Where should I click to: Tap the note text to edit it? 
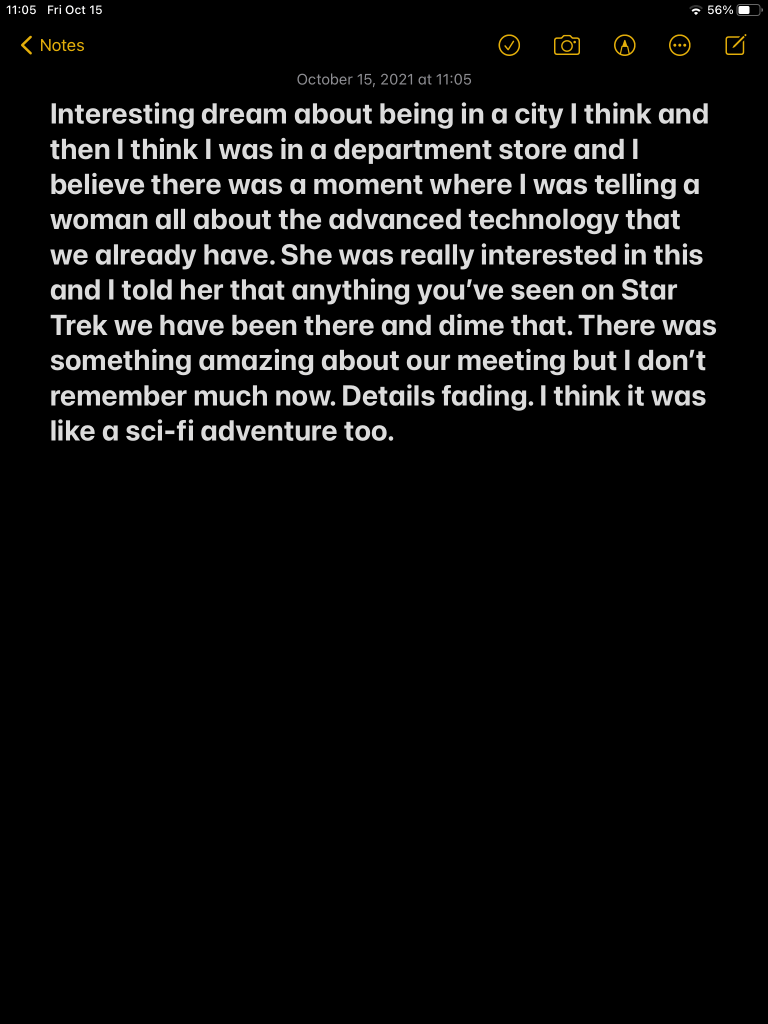click(x=380, y=270)
